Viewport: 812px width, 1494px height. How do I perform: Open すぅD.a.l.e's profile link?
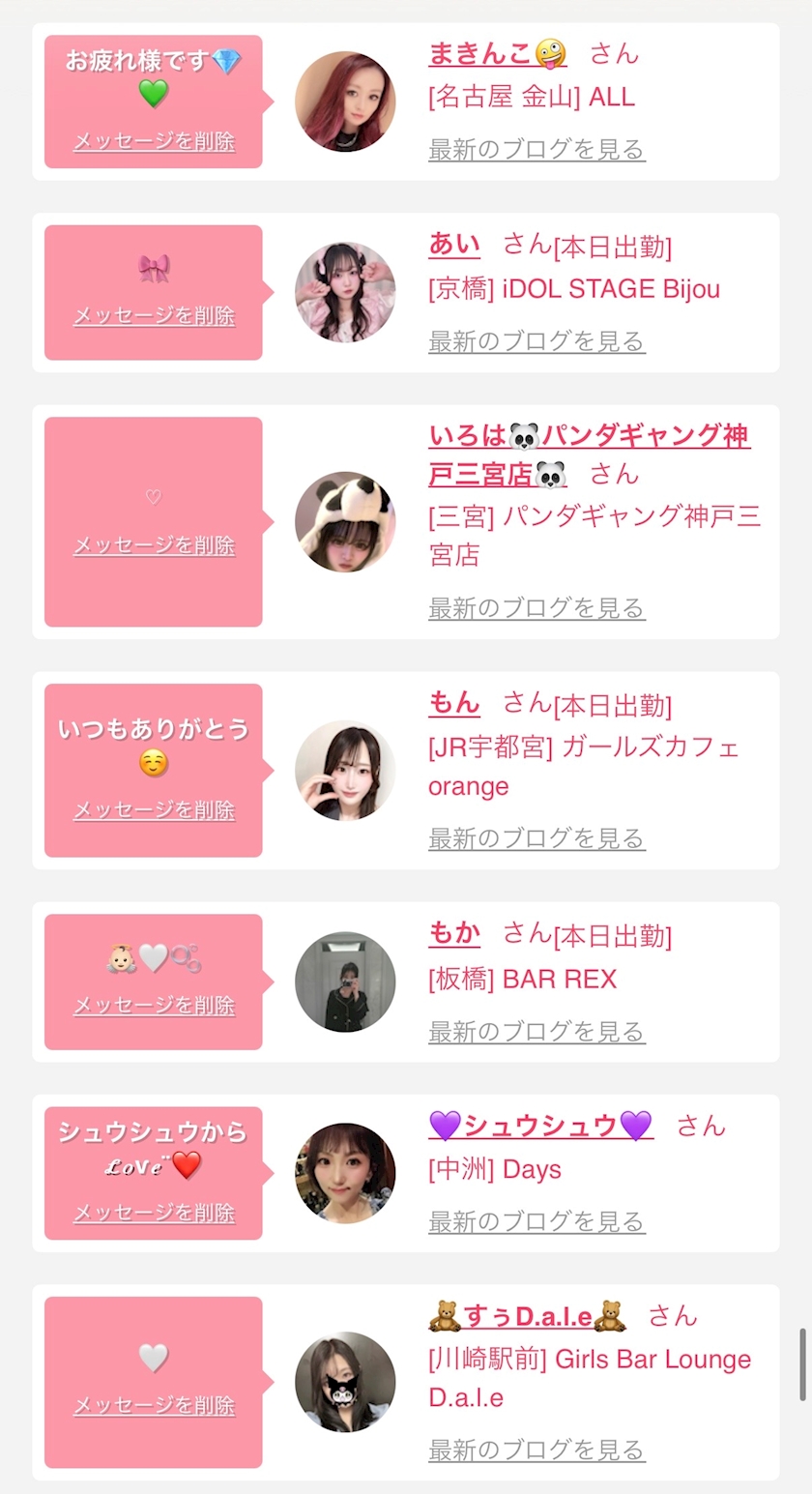click(x=528, y=1316)
